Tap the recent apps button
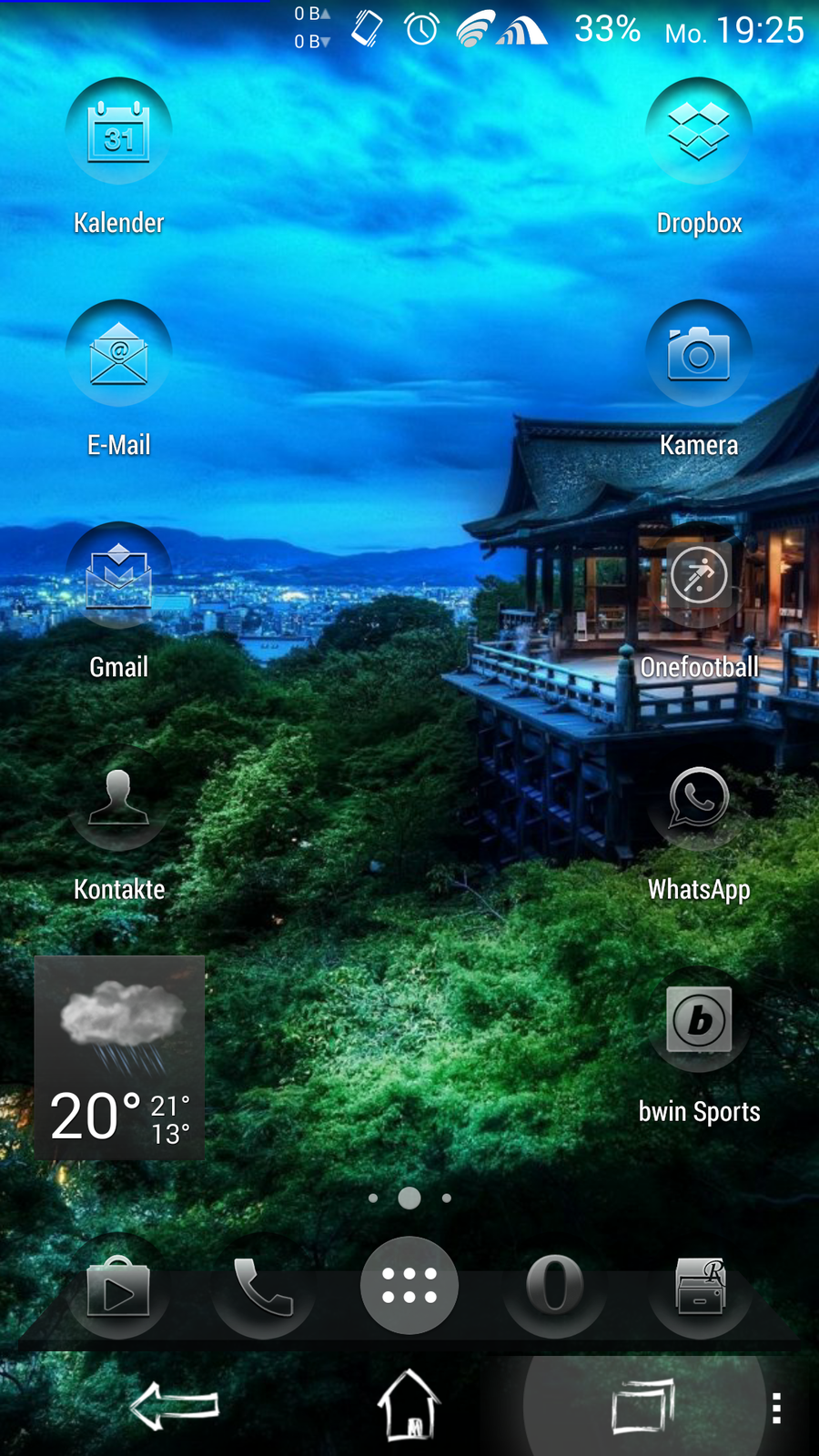 coord(642,1406)
